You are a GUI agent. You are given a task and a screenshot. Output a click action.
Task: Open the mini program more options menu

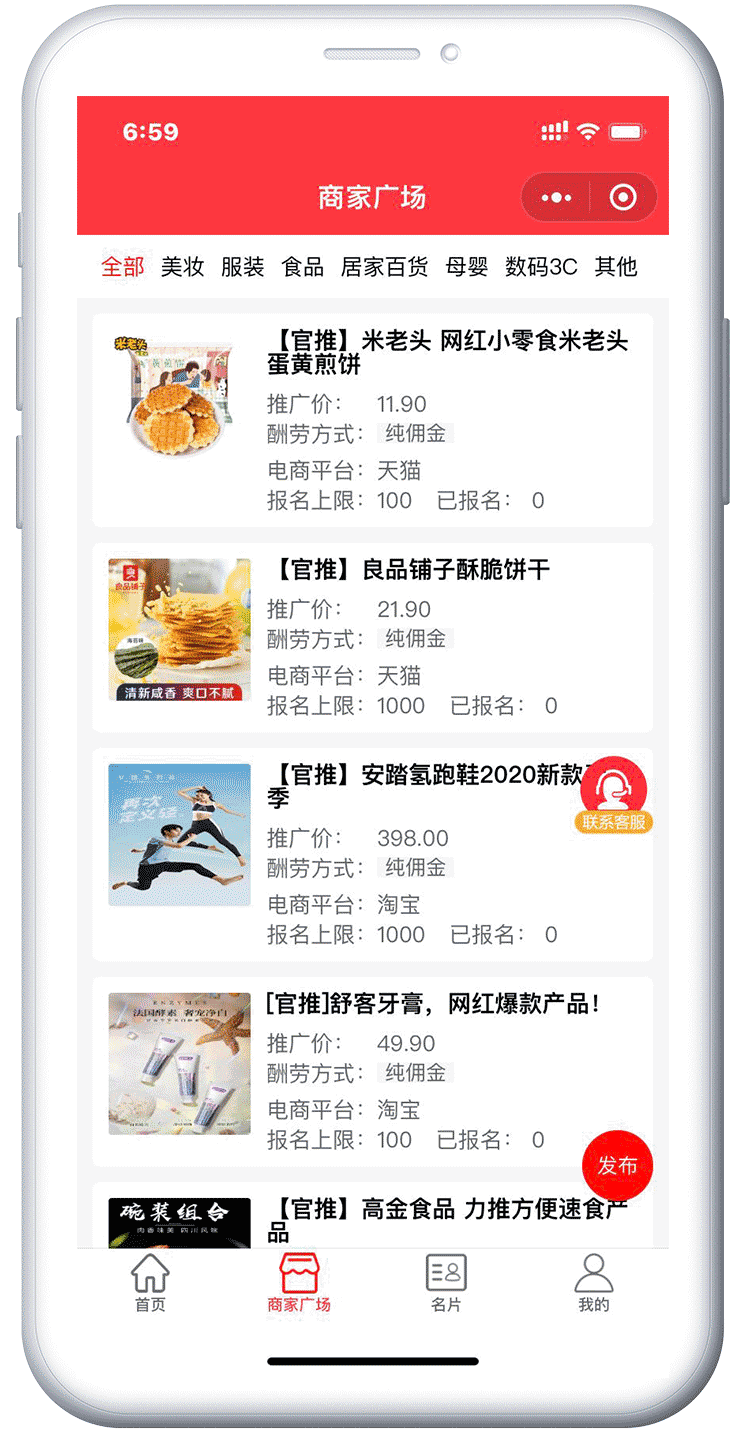point(556,197)
